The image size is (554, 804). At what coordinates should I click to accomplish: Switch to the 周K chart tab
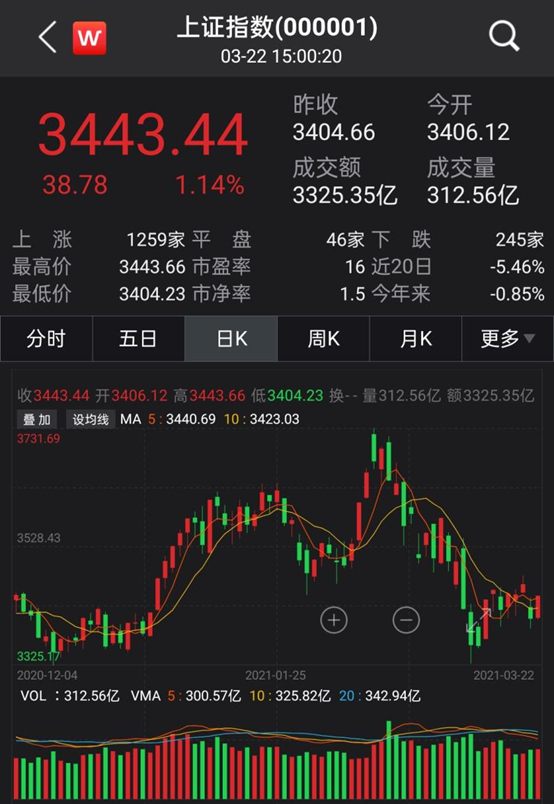pos(323,338)
